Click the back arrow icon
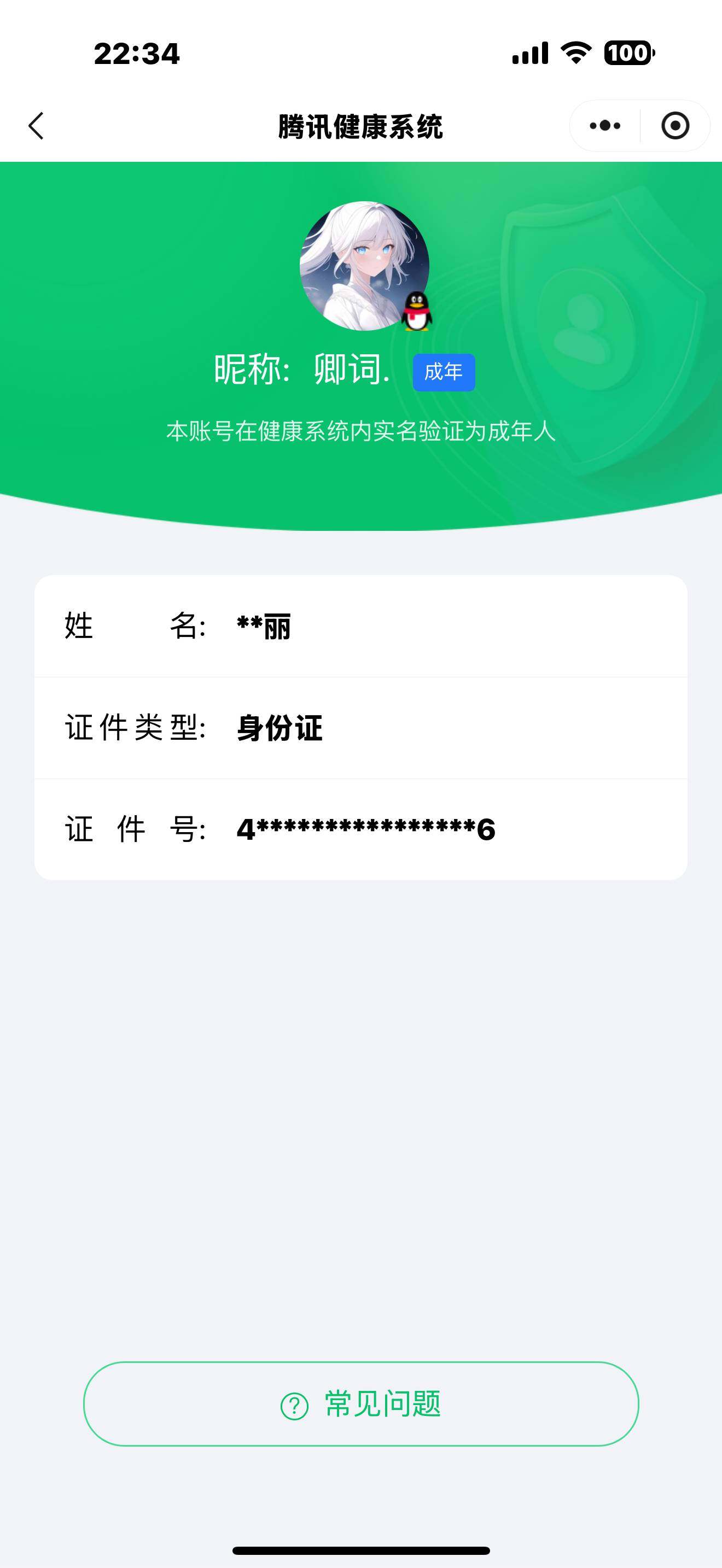This screenshot has width=722, height=1568. click(36, 126)
